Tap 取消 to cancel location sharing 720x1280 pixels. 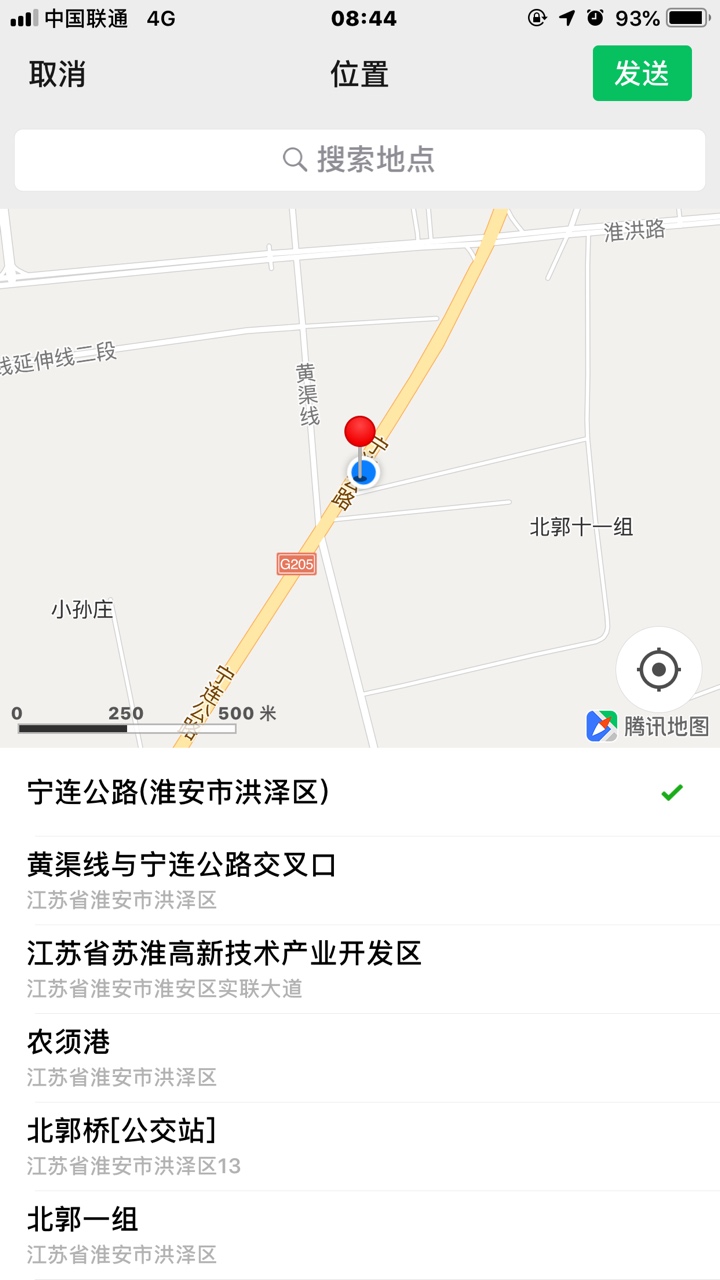pos(57,74)
